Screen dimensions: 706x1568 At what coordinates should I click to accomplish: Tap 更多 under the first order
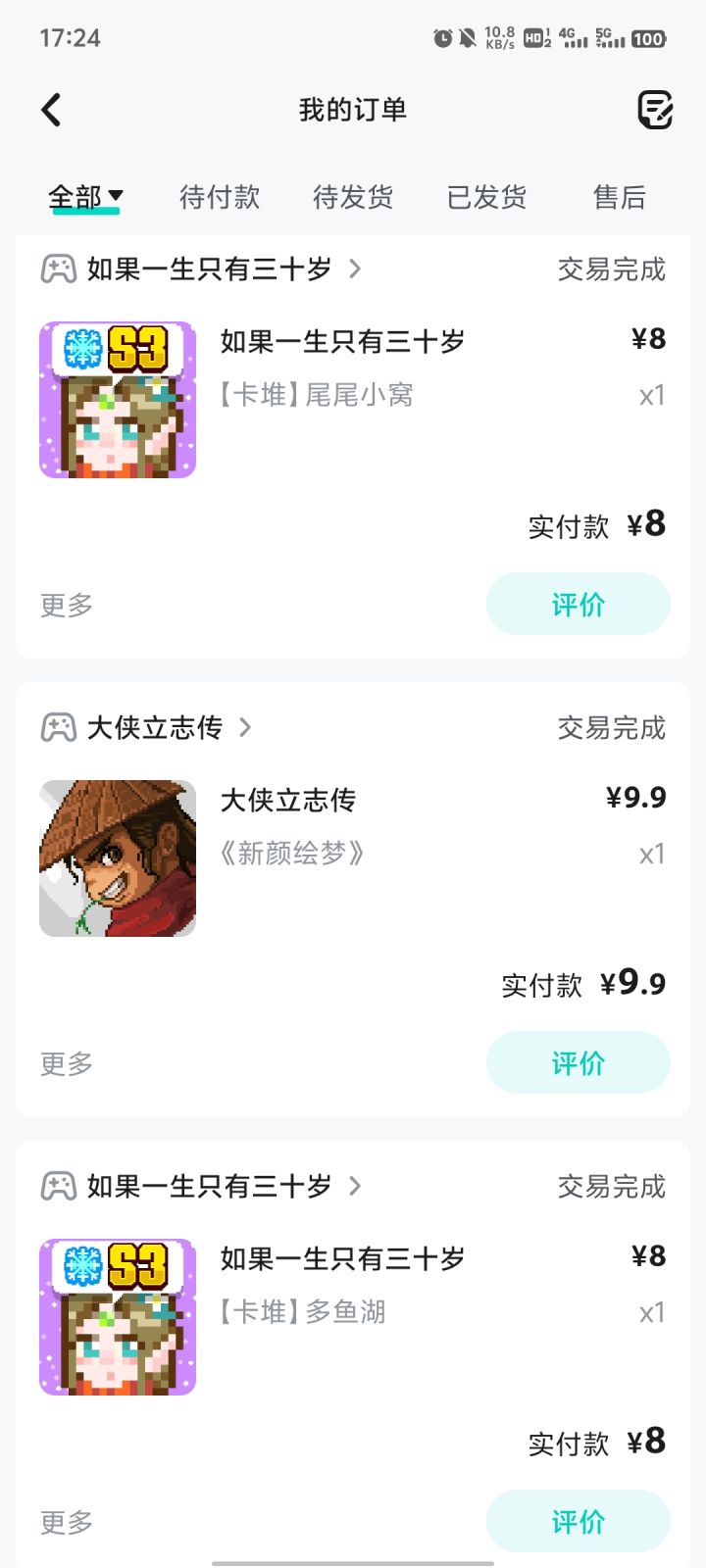[x=64, y=605]
